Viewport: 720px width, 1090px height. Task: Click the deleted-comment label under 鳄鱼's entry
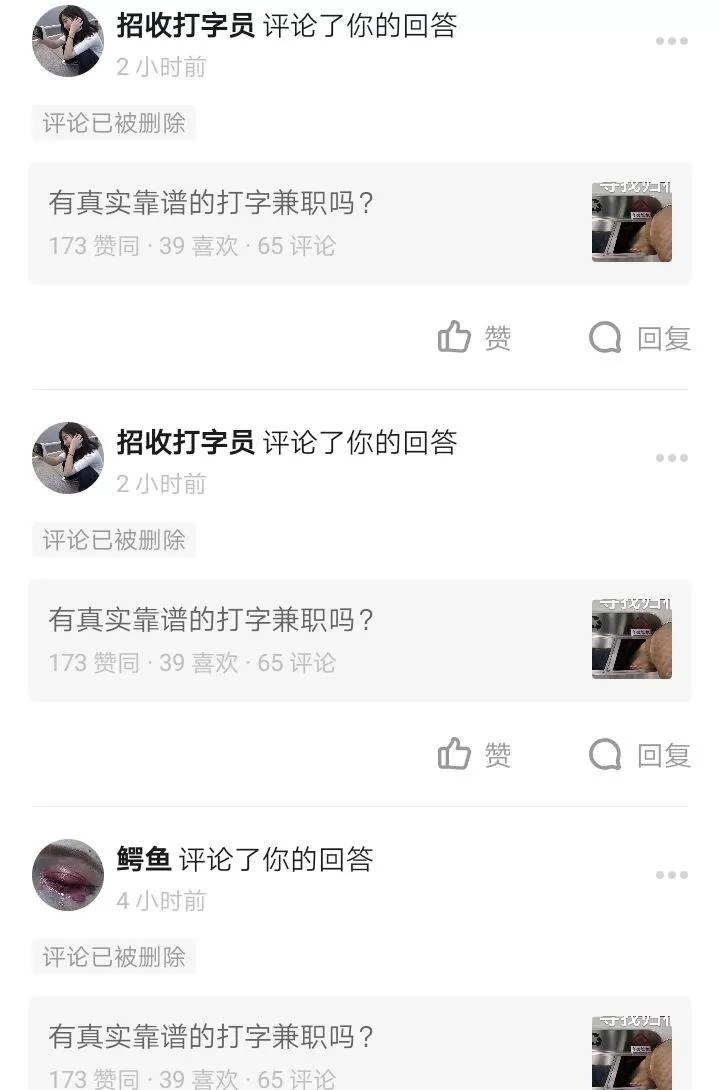(113, 957)
